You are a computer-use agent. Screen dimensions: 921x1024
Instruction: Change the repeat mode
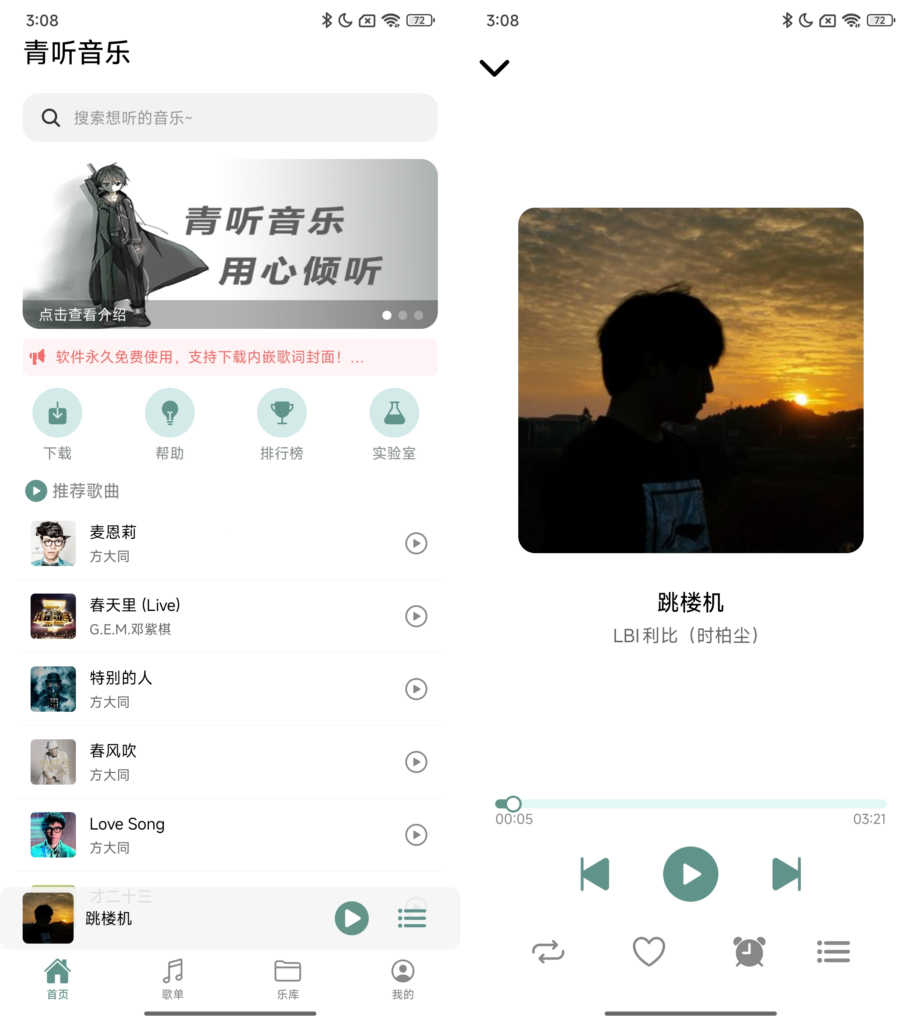(x=548, y=952)
